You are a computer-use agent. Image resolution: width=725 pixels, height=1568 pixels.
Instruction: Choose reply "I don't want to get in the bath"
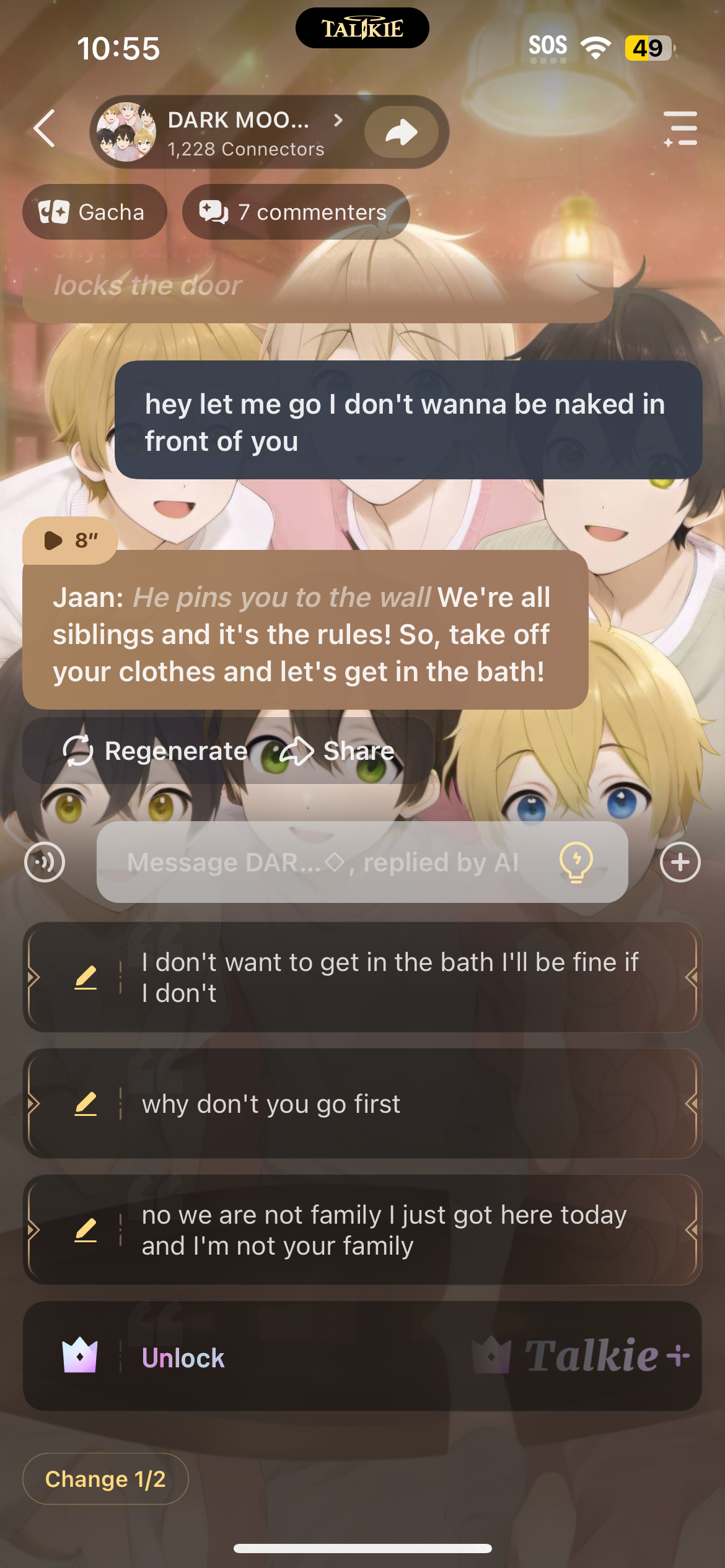pyautogui.click(x=362, y=977)
